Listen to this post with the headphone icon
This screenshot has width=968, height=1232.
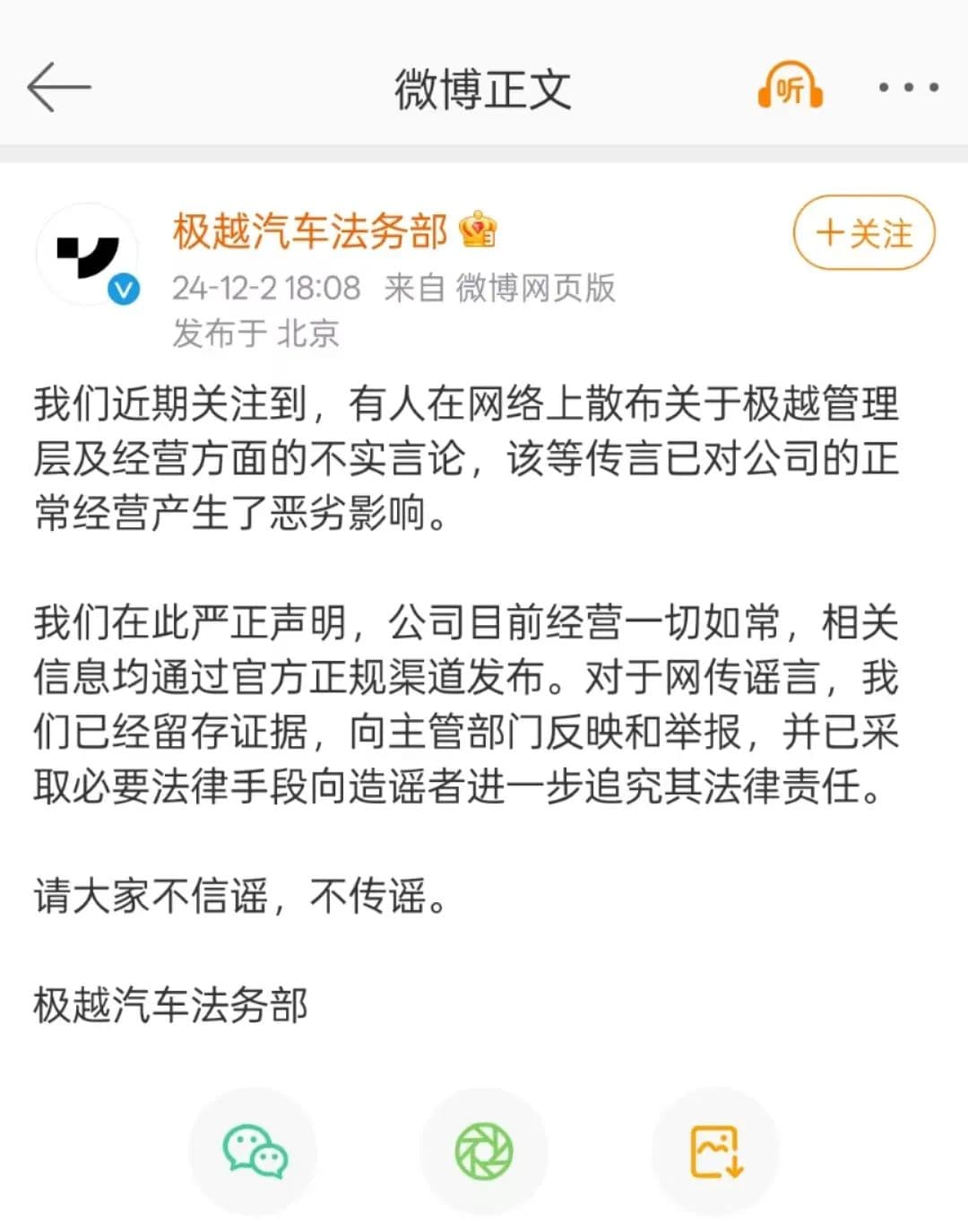(790, 87)
